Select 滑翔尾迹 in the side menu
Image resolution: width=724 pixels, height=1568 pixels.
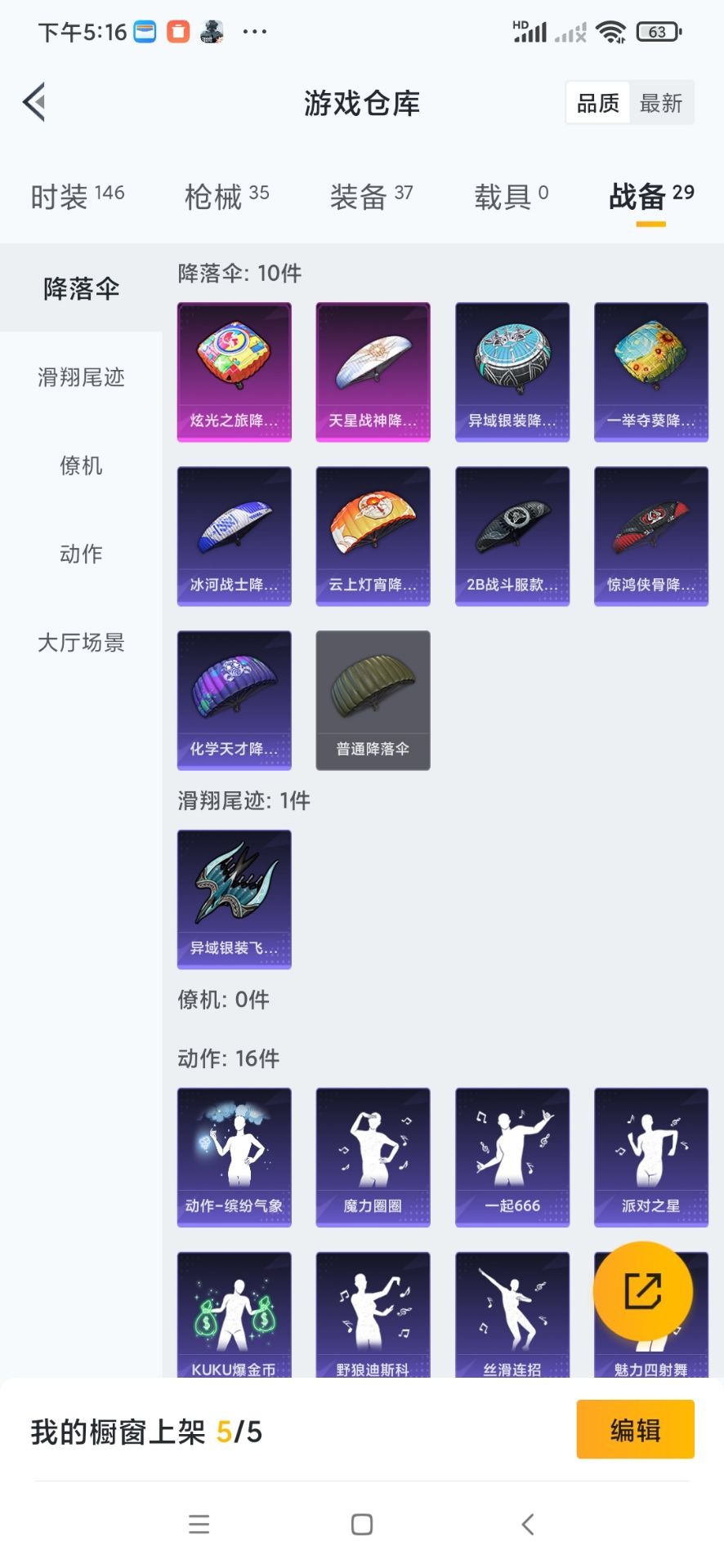pyautogui.click(x=81, y=377)
